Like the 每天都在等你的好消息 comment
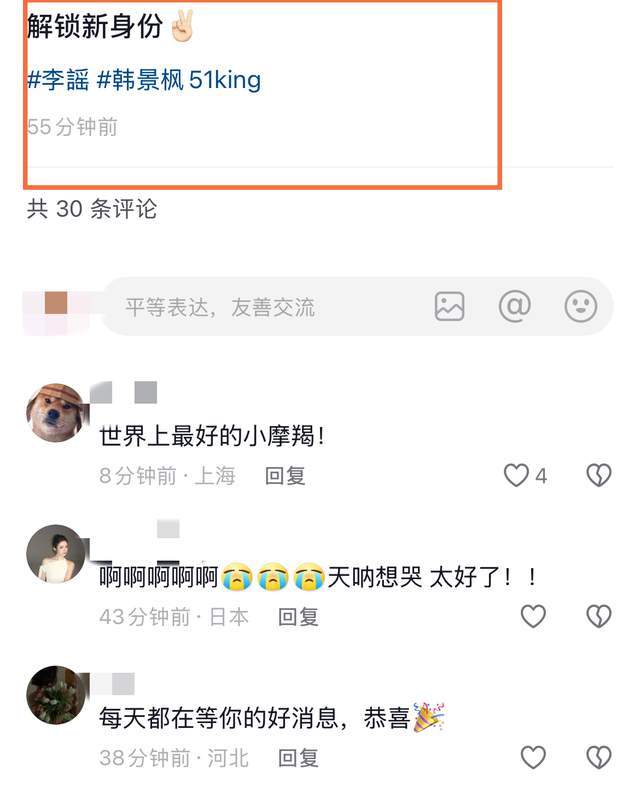Image resolution: width=640 pixels, height=804 pixels. tap(533, 757)
